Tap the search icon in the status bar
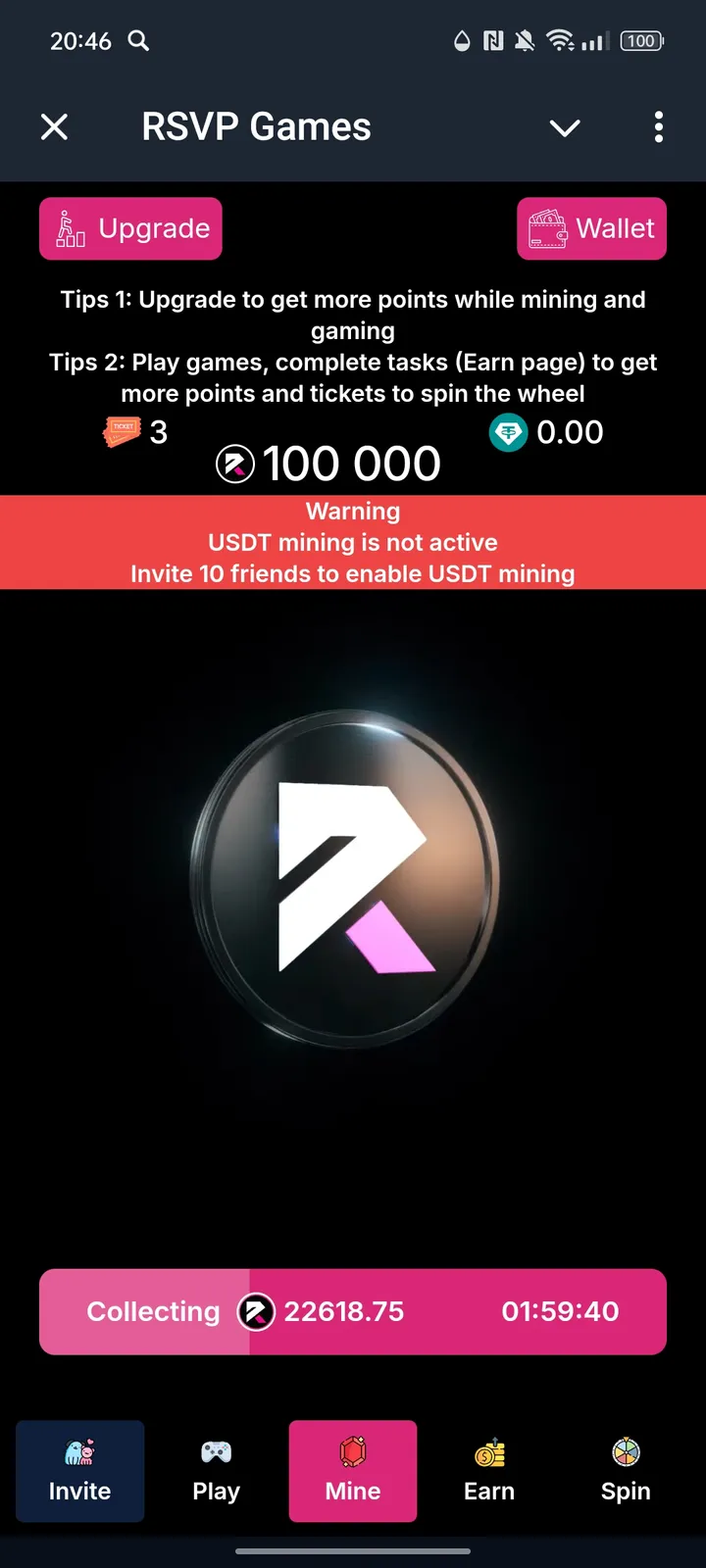706x1568 pixels. [137, 41]
